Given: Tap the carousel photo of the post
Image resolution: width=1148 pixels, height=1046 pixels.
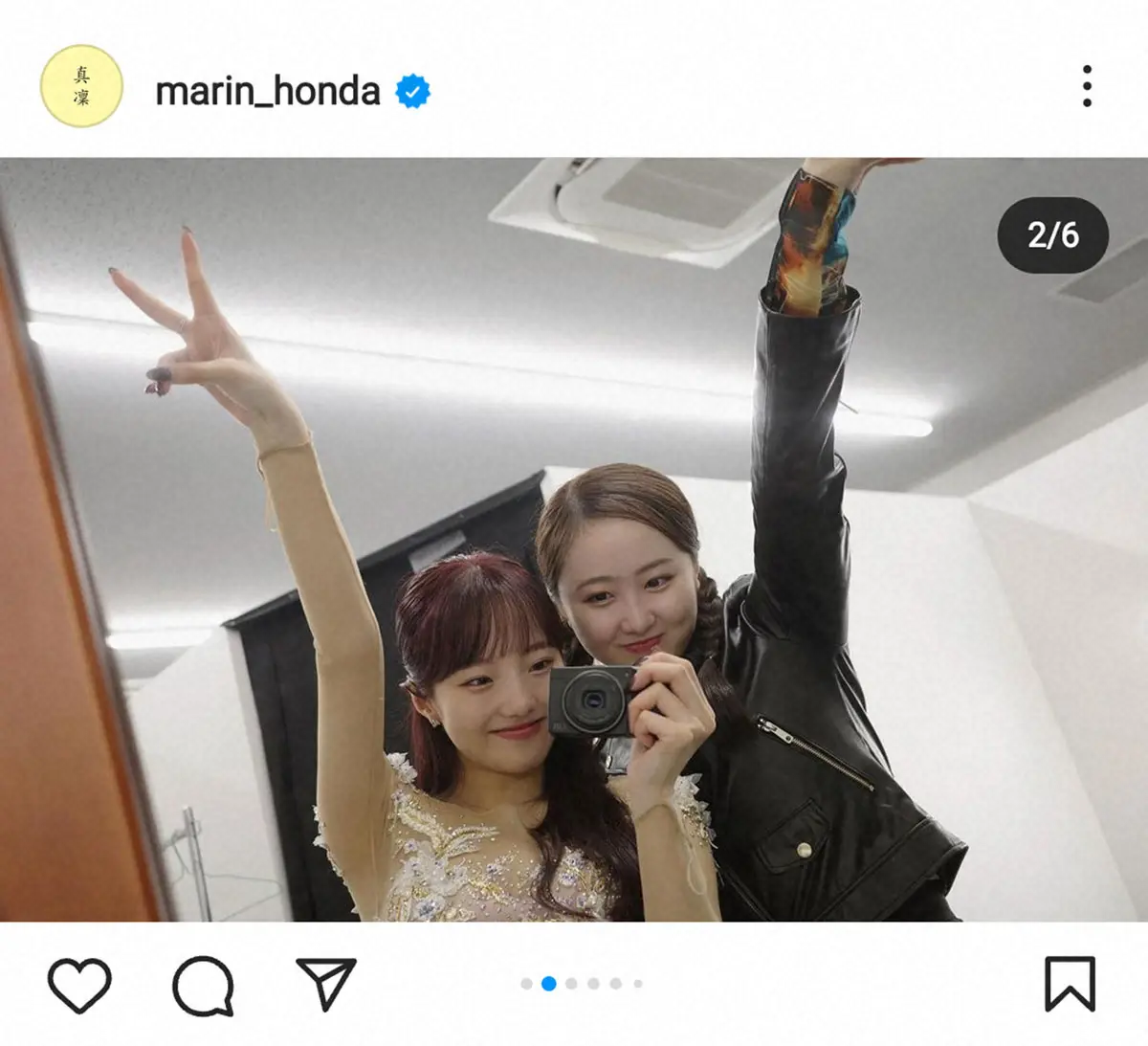Looking at the screenshot, I should (x=574, y=539).
